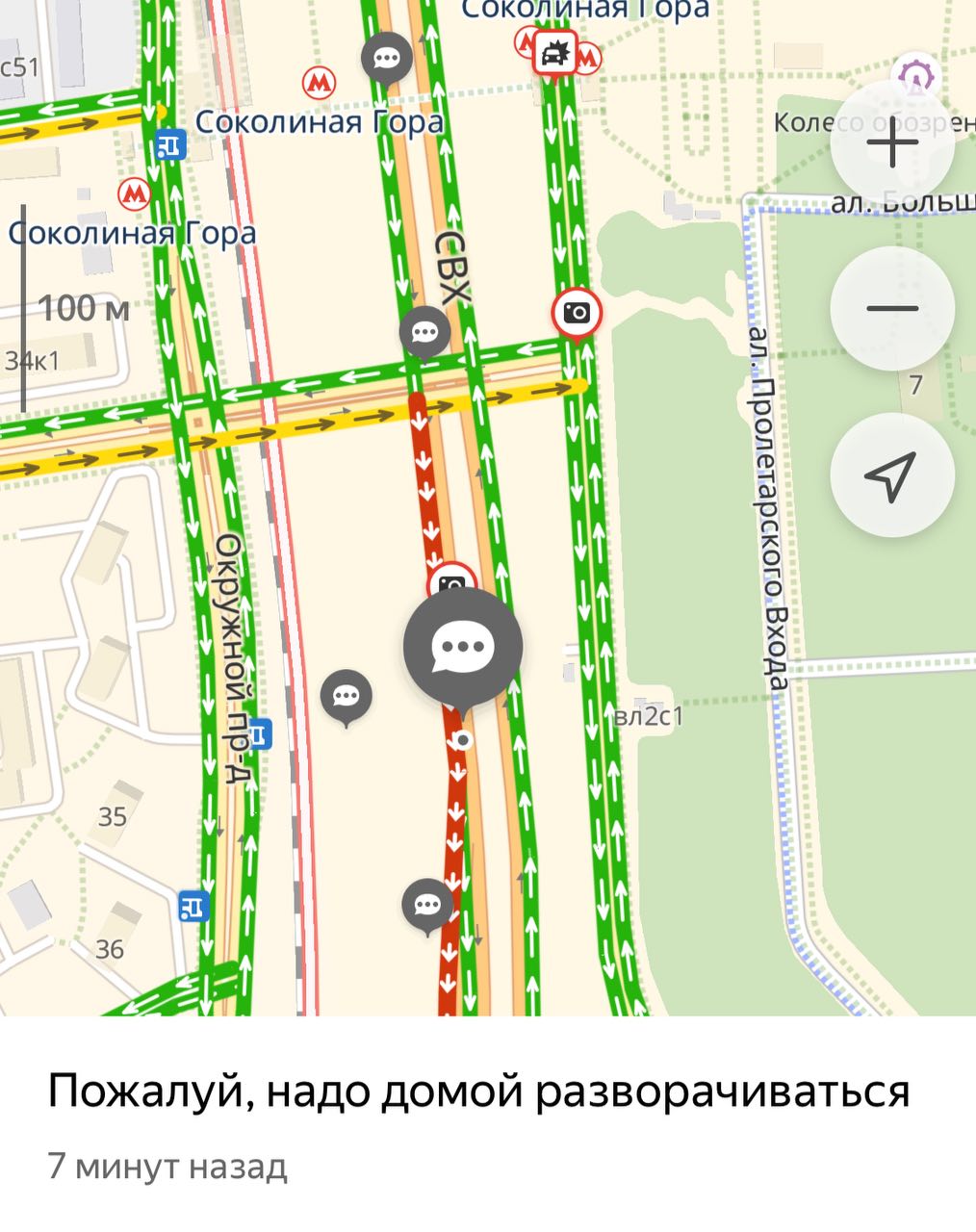Open the unobscured speed camera marker
This screenshot has width=976, height=1232.
tap(577, 313)
